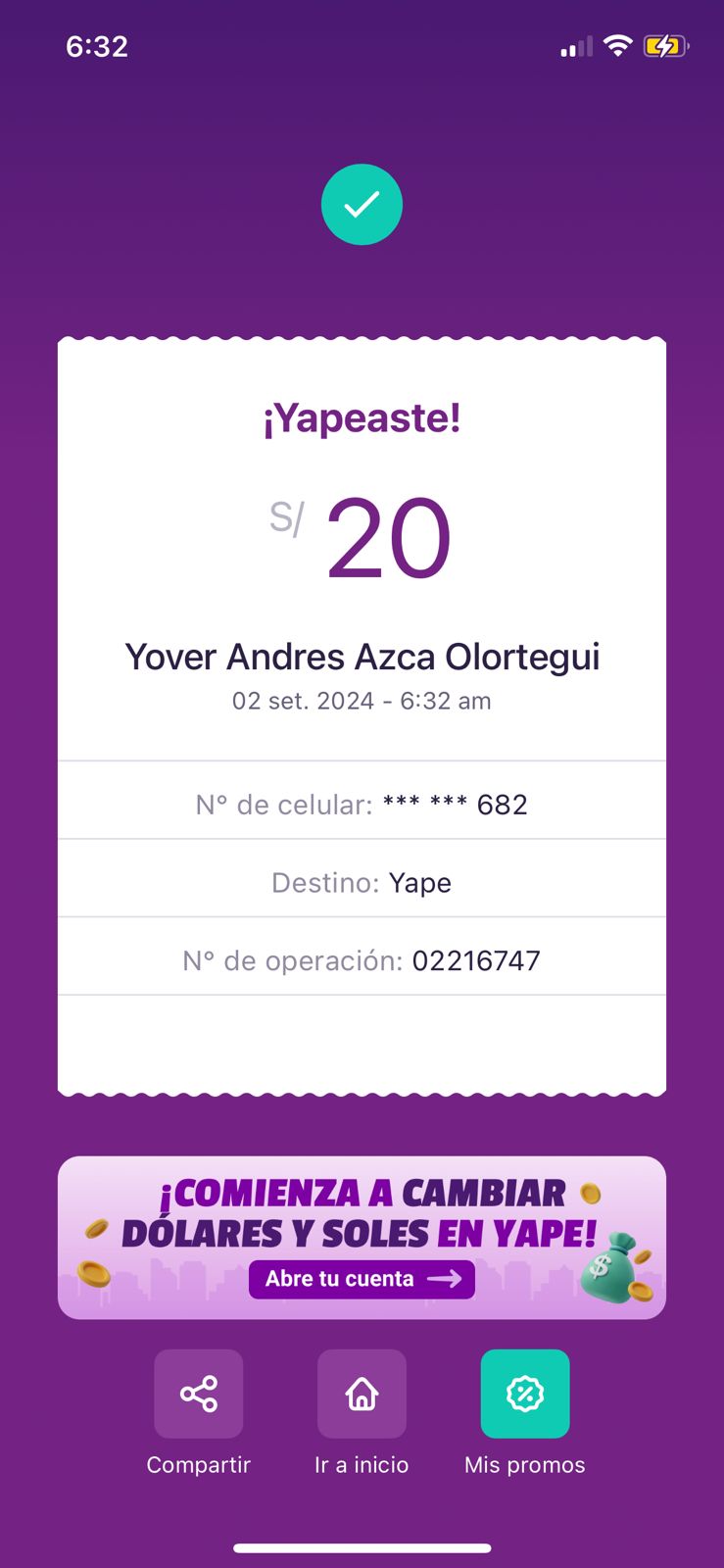The image size is (724, 1568).
Task: Go to the home screen via Ir a inicio
Action: 362,1394
